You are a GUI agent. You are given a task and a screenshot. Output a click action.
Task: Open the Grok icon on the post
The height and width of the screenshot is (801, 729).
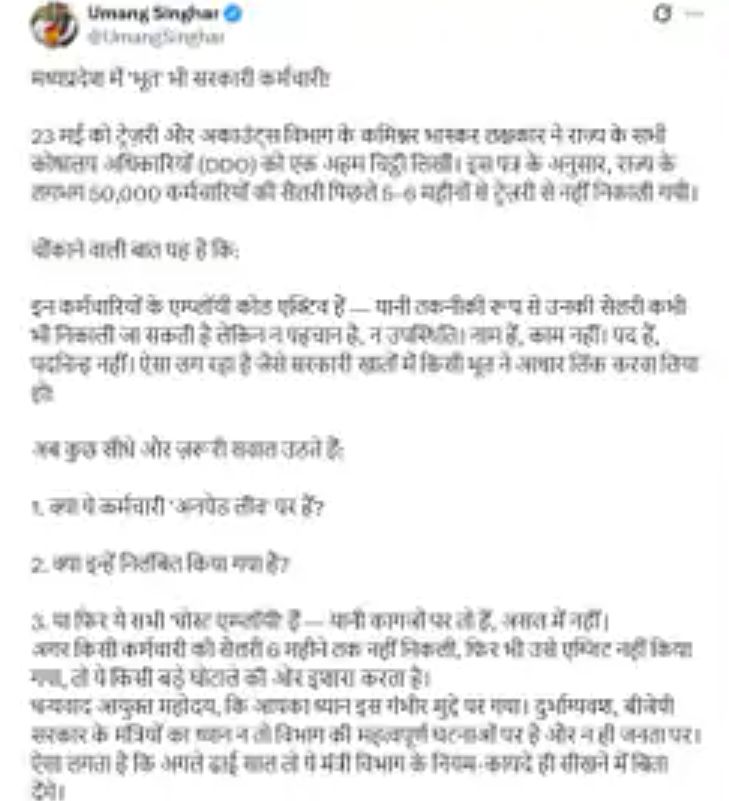661,16
